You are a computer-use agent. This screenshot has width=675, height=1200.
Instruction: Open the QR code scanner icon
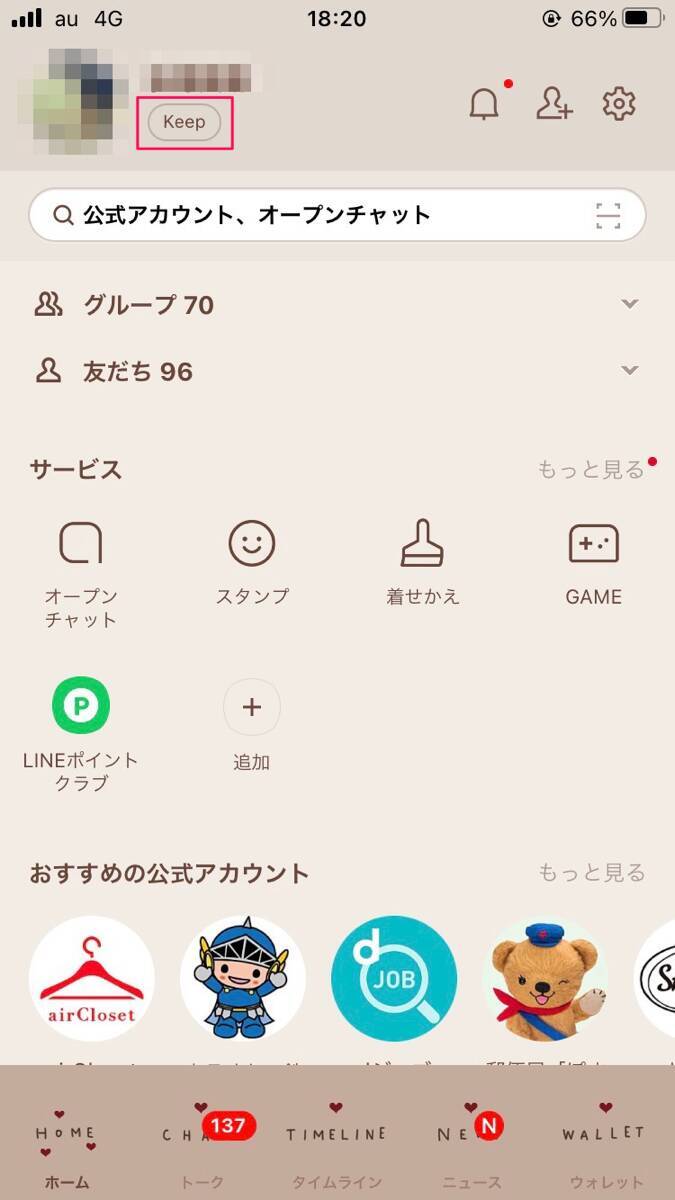608,215
